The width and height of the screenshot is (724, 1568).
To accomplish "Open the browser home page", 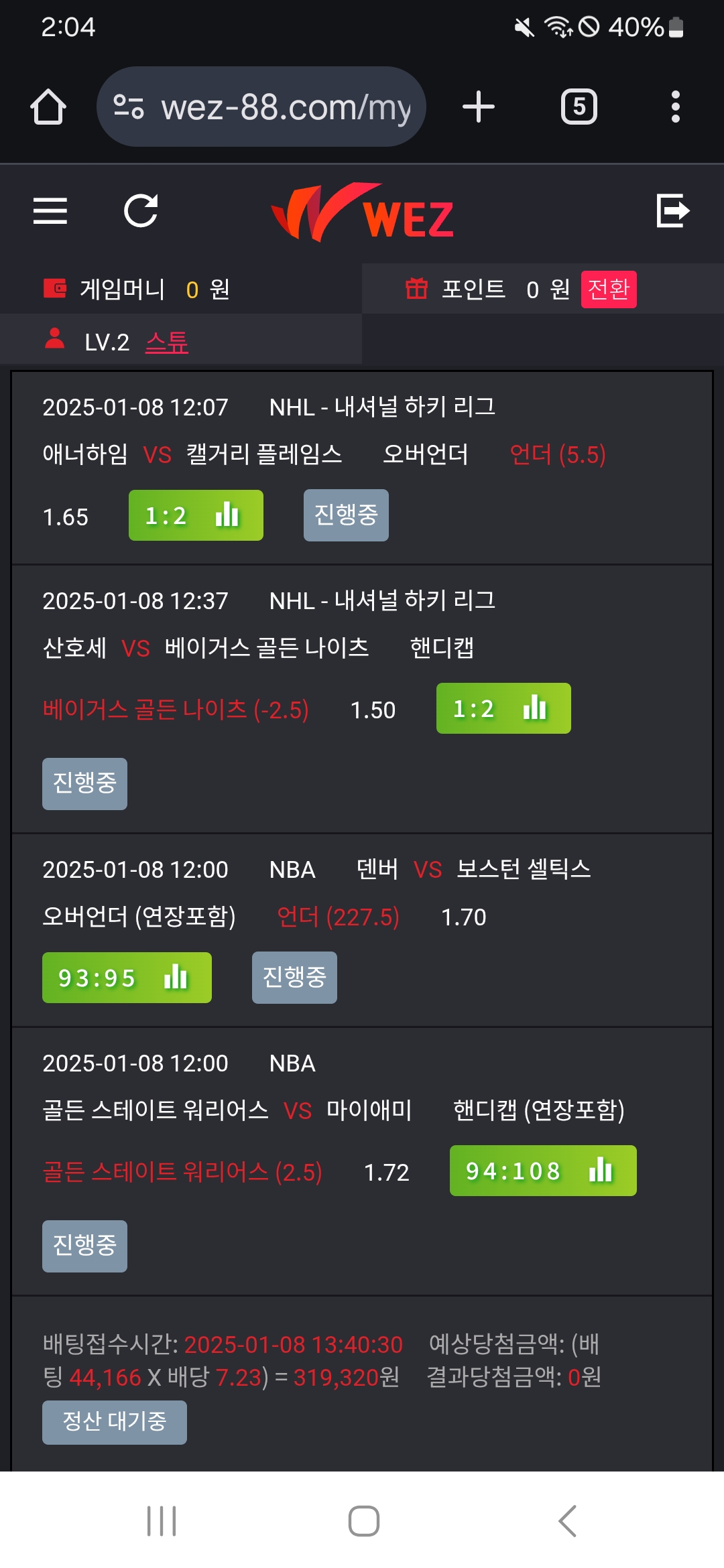I will pyautogui.click(x=48, y=107).
